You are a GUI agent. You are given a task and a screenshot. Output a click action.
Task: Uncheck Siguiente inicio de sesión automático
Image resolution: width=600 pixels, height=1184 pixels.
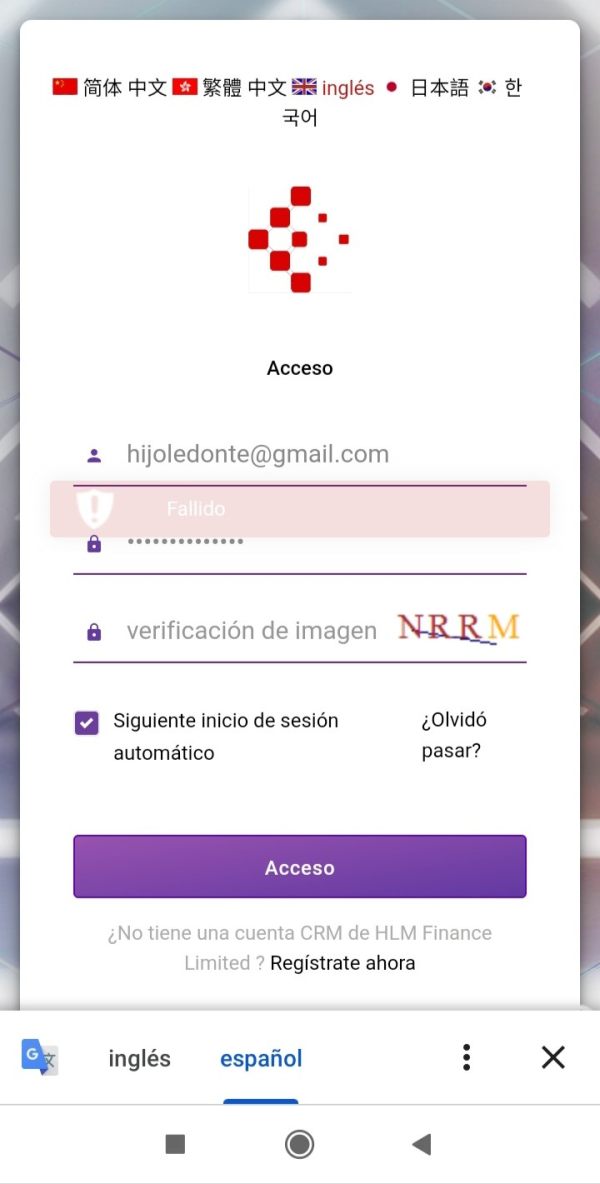[87, 723]
